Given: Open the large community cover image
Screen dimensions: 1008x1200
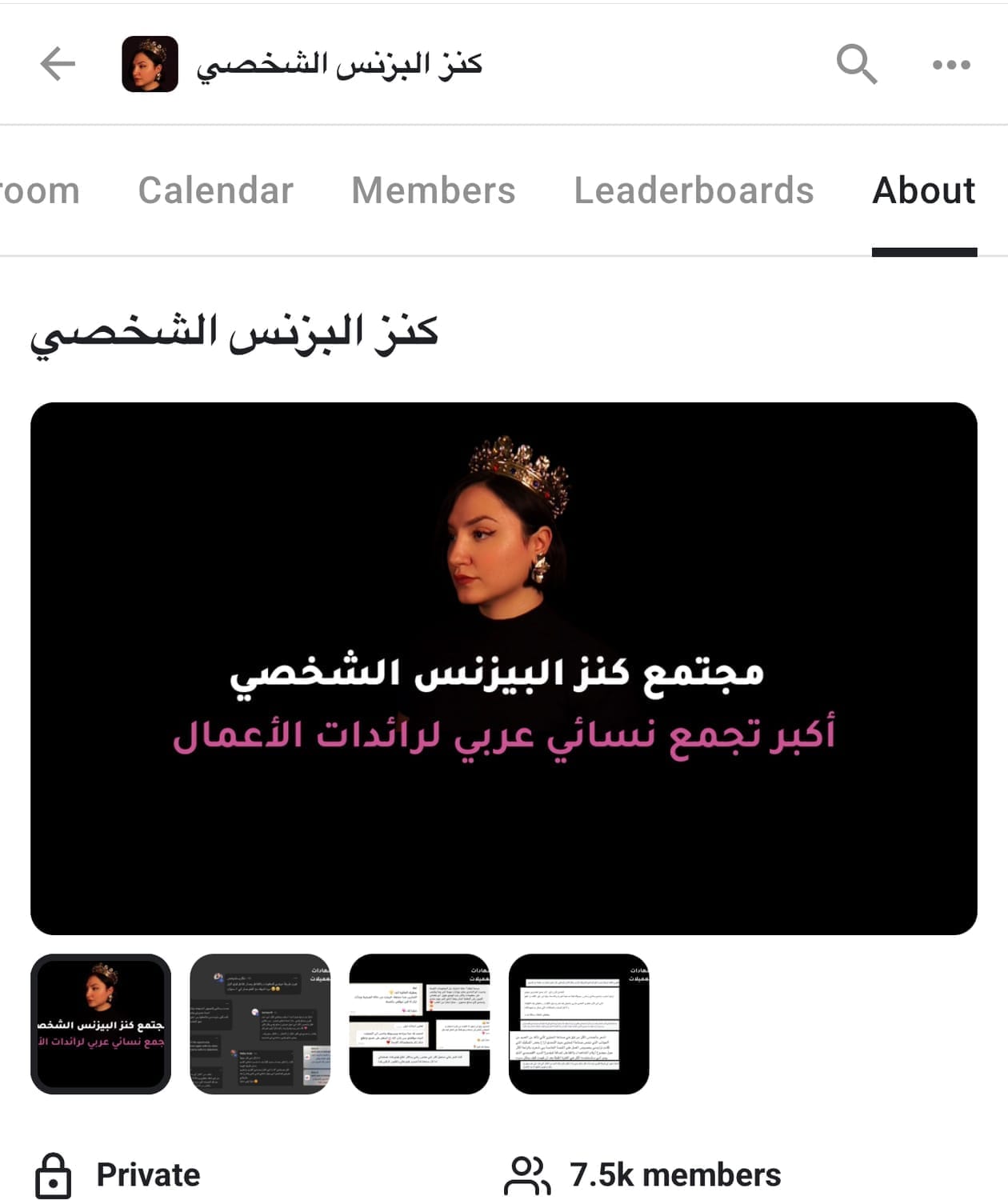Looking at the screenshot, I should (x=504, y=668).
